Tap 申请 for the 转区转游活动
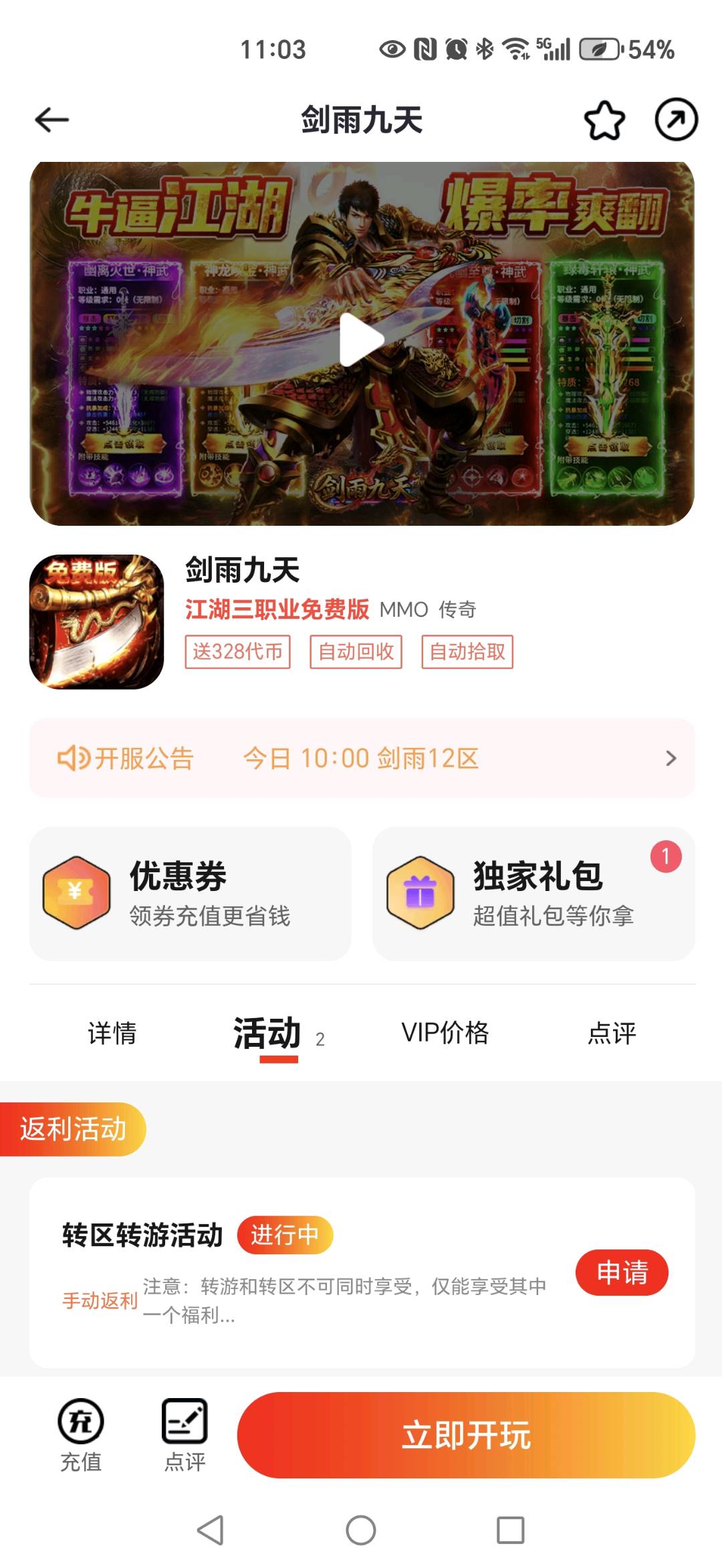Screen dimensions: 722x1568 point(622,1272)
